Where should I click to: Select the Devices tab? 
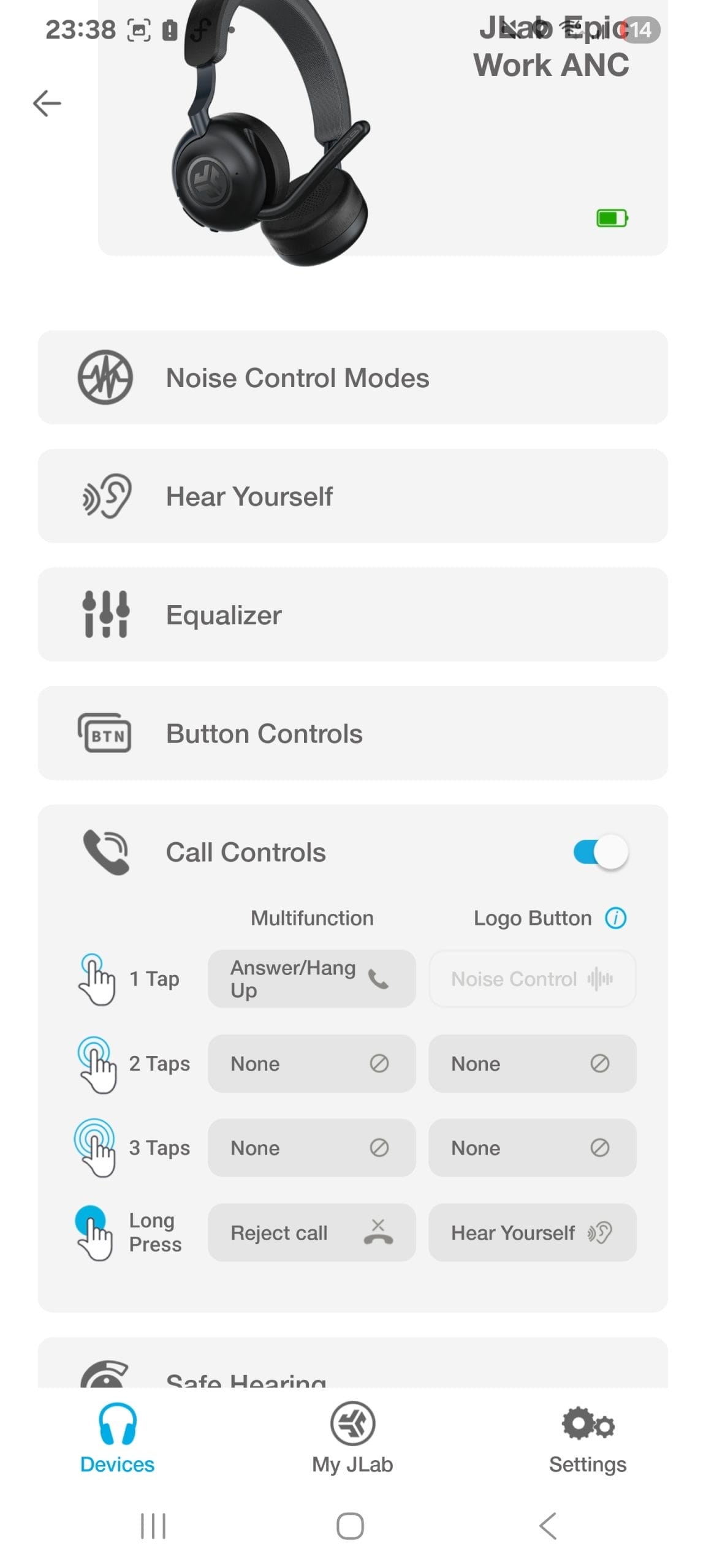[x=117, y=1438]
